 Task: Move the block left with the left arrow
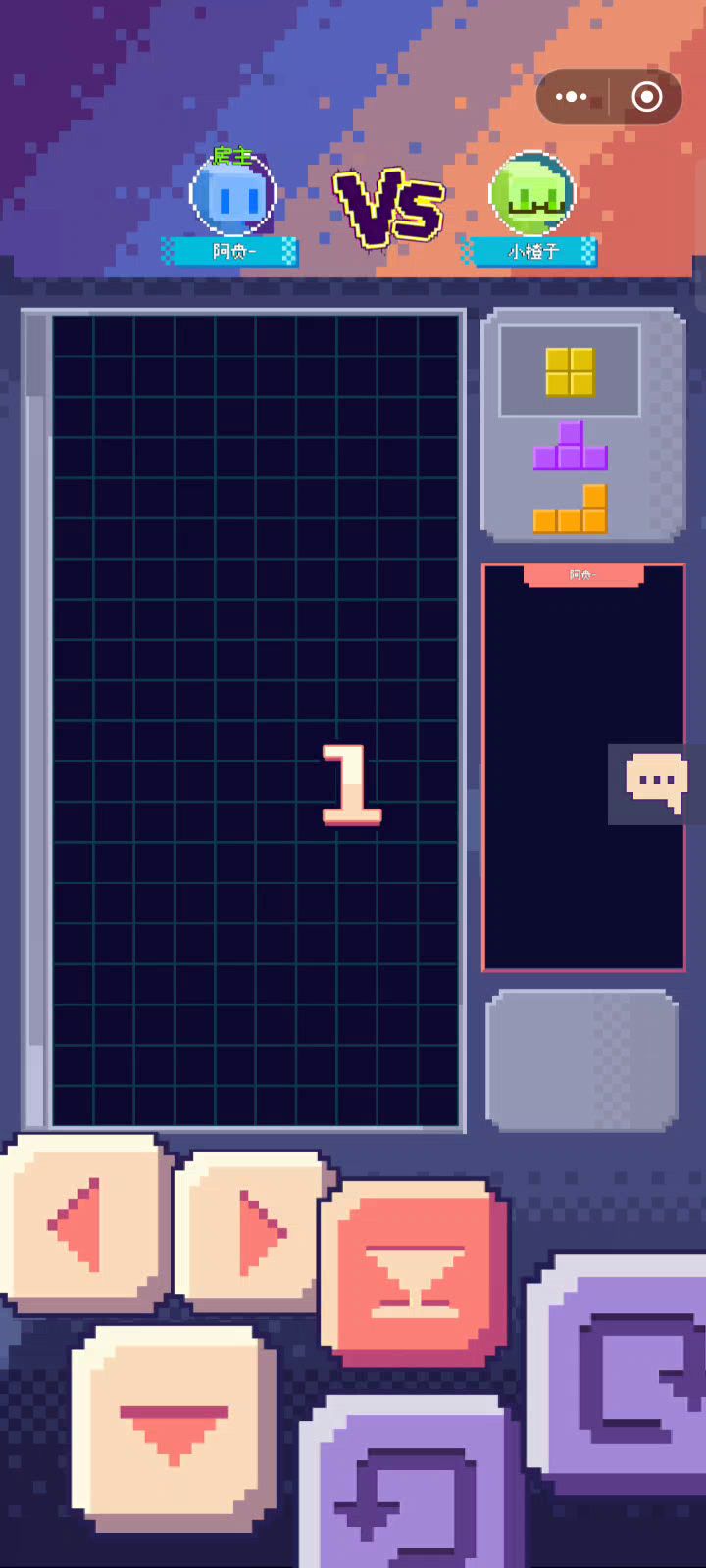click(82, 1225)
